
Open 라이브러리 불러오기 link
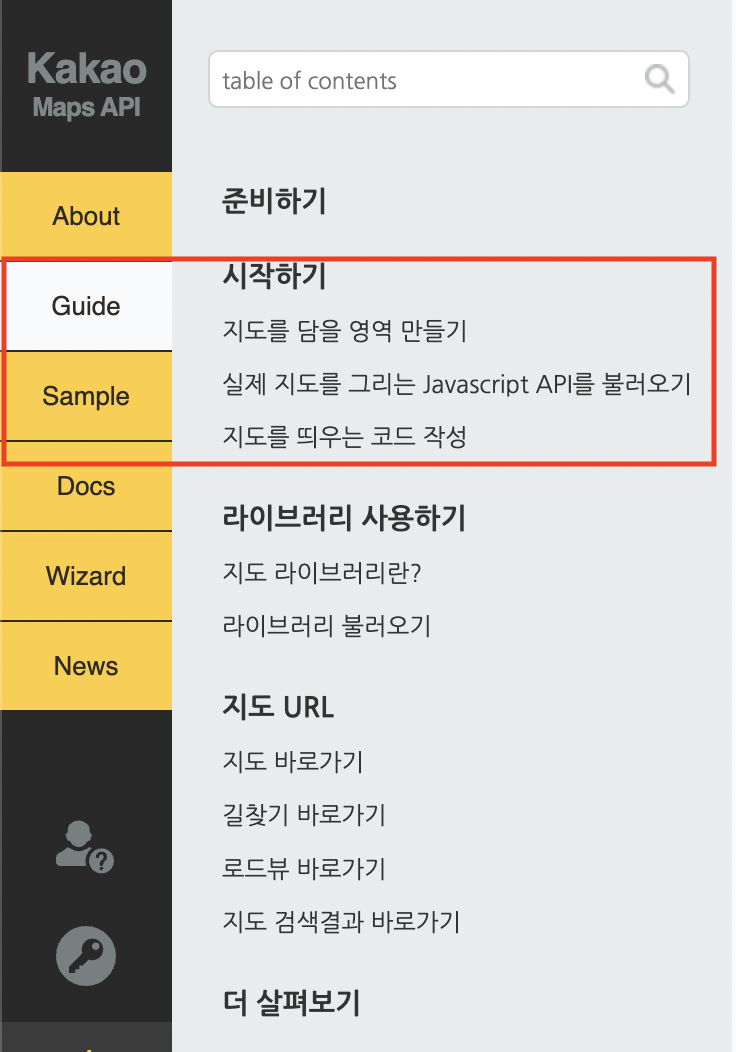point(326,627)
